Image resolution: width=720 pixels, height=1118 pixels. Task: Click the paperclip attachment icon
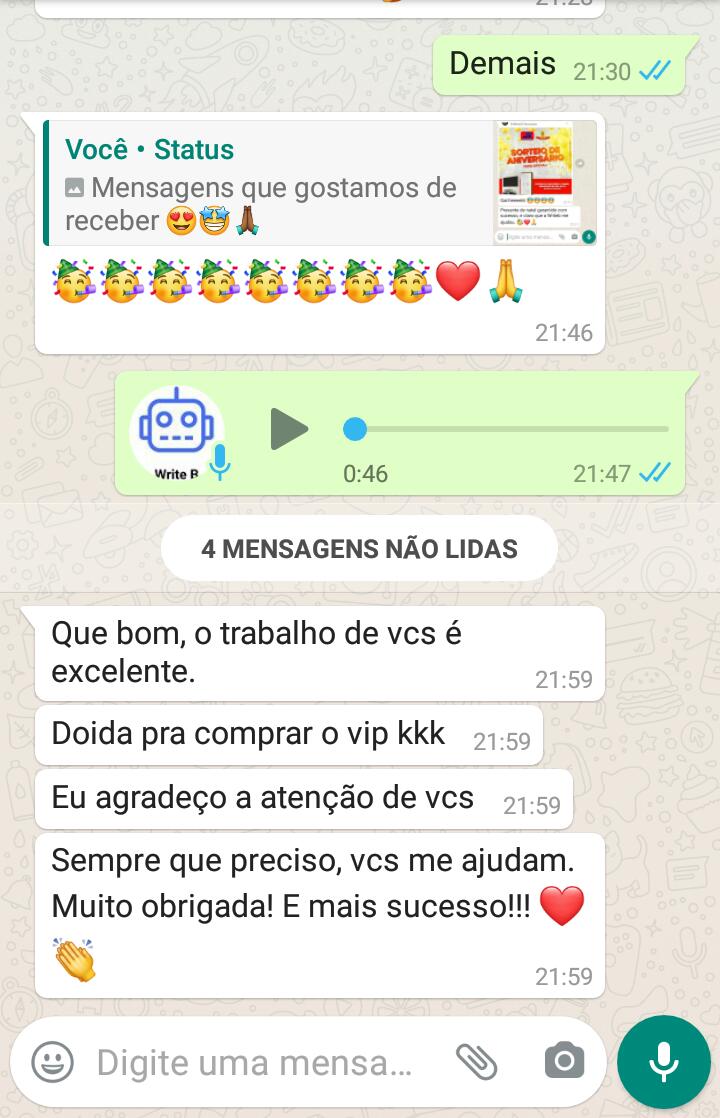click(477, 1062)
